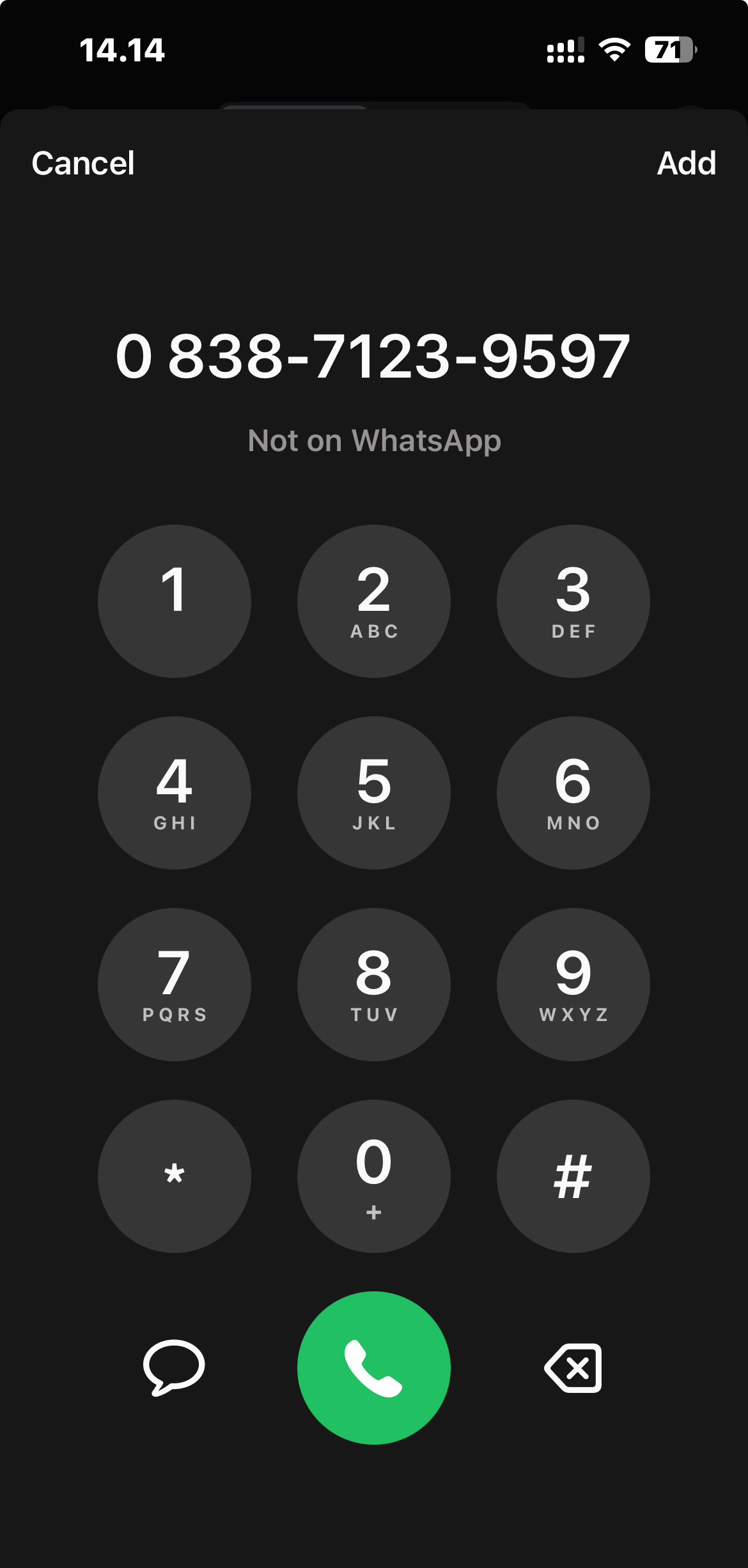Add this number as a contact
This screenshot has height=1568, width=748.
(x=686, y=163)
